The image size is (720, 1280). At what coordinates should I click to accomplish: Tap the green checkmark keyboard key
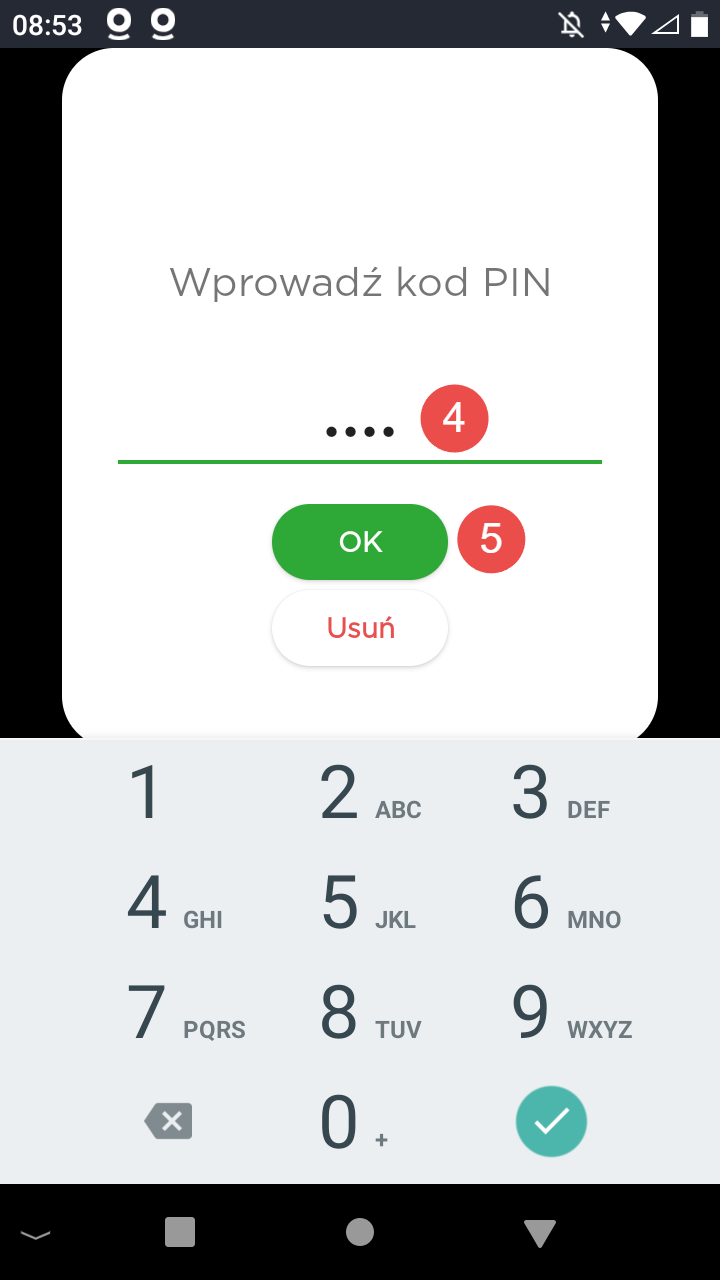[x=551, y=1122]
